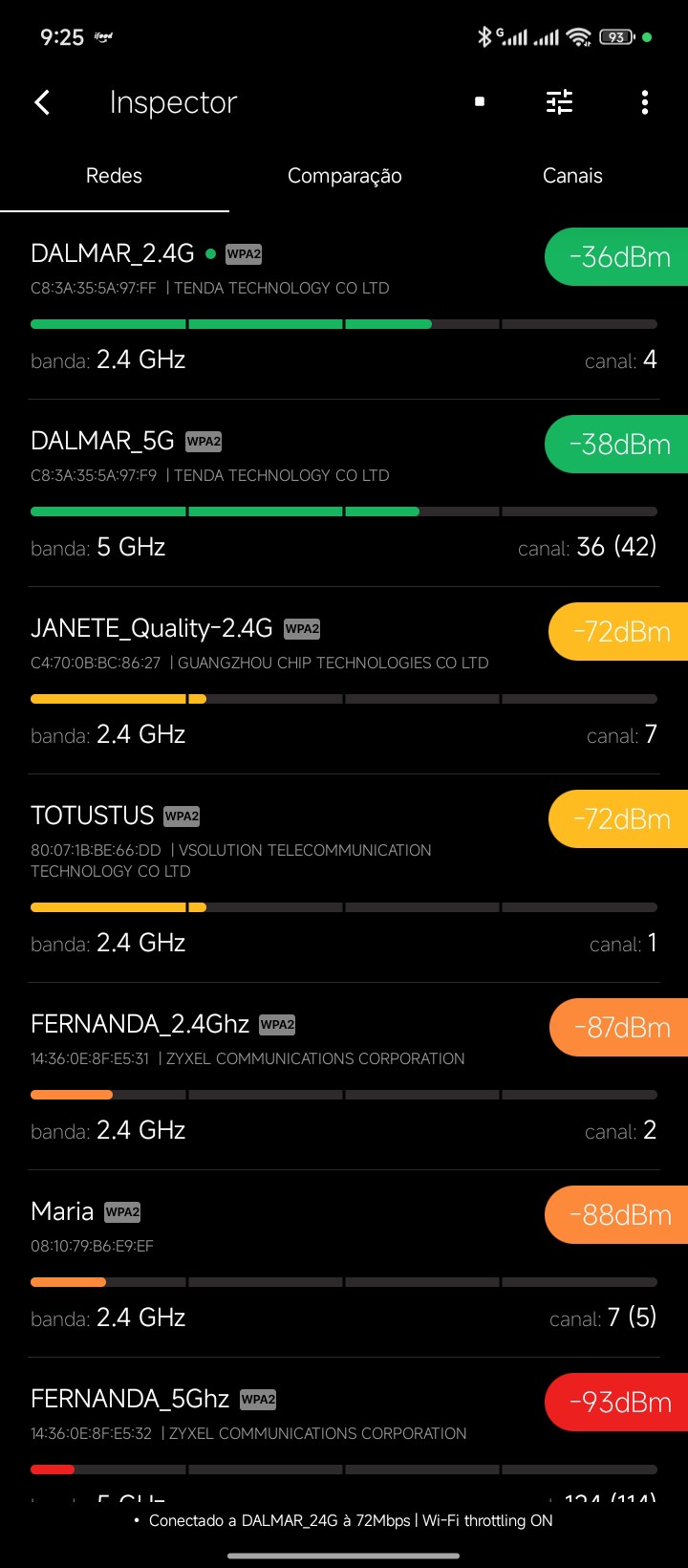This screenshot has width=688, height=1568.
Task: Open the DALMAR_2.4G network details
Action: pyautogui.click(x=287, y=306)
